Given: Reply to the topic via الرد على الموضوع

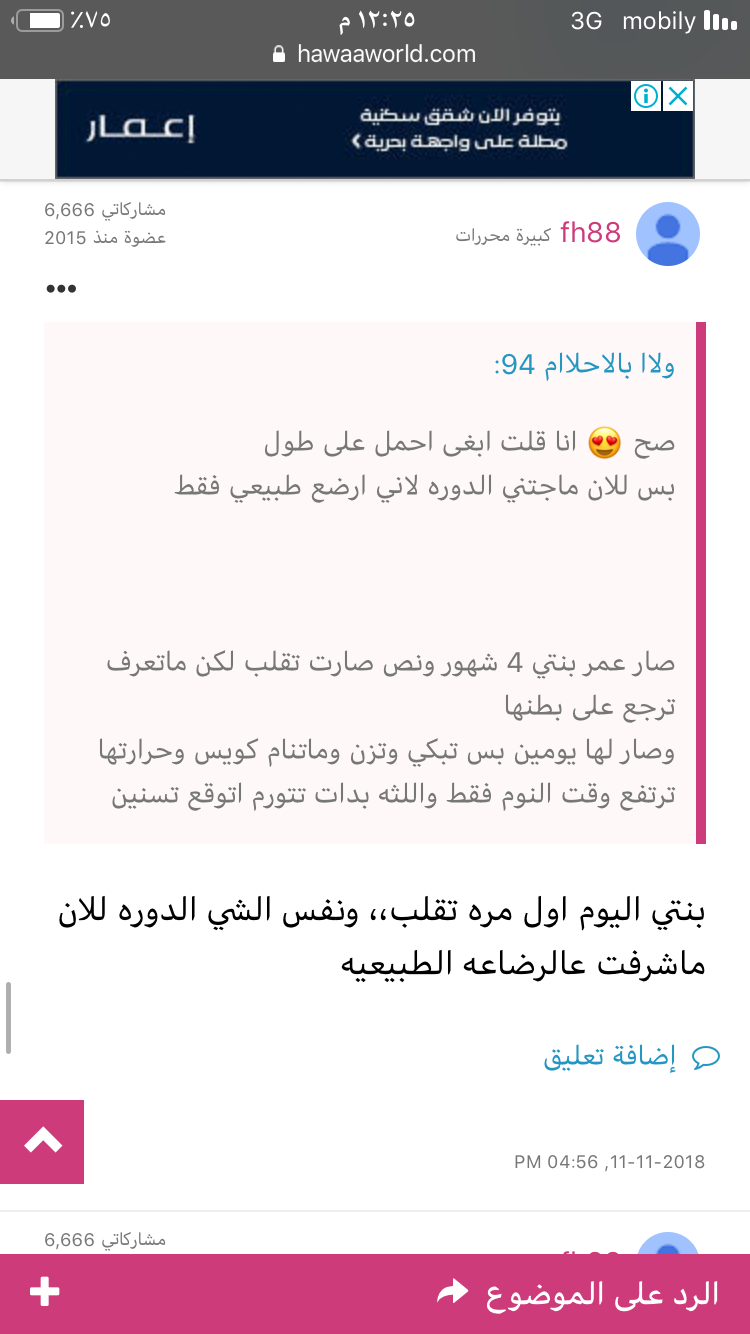Looking at the screenshot, I should 580,1293.
